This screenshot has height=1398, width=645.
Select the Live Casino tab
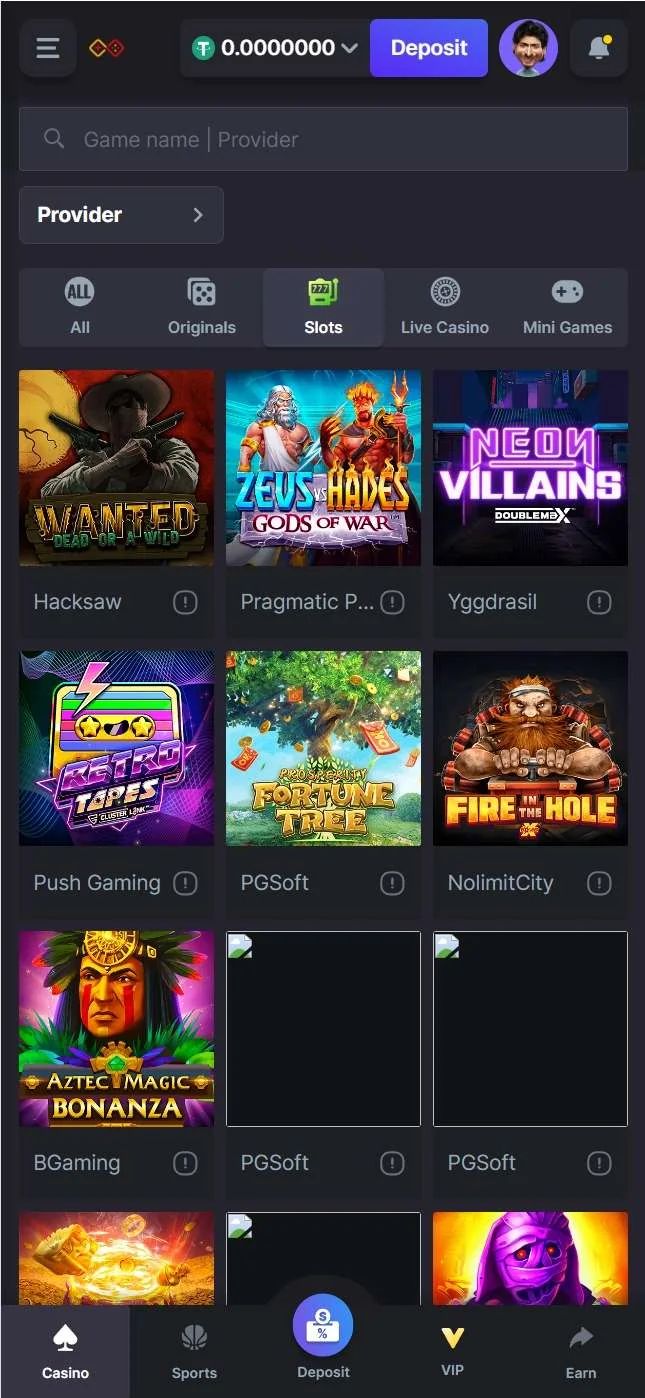pos(444,307)
